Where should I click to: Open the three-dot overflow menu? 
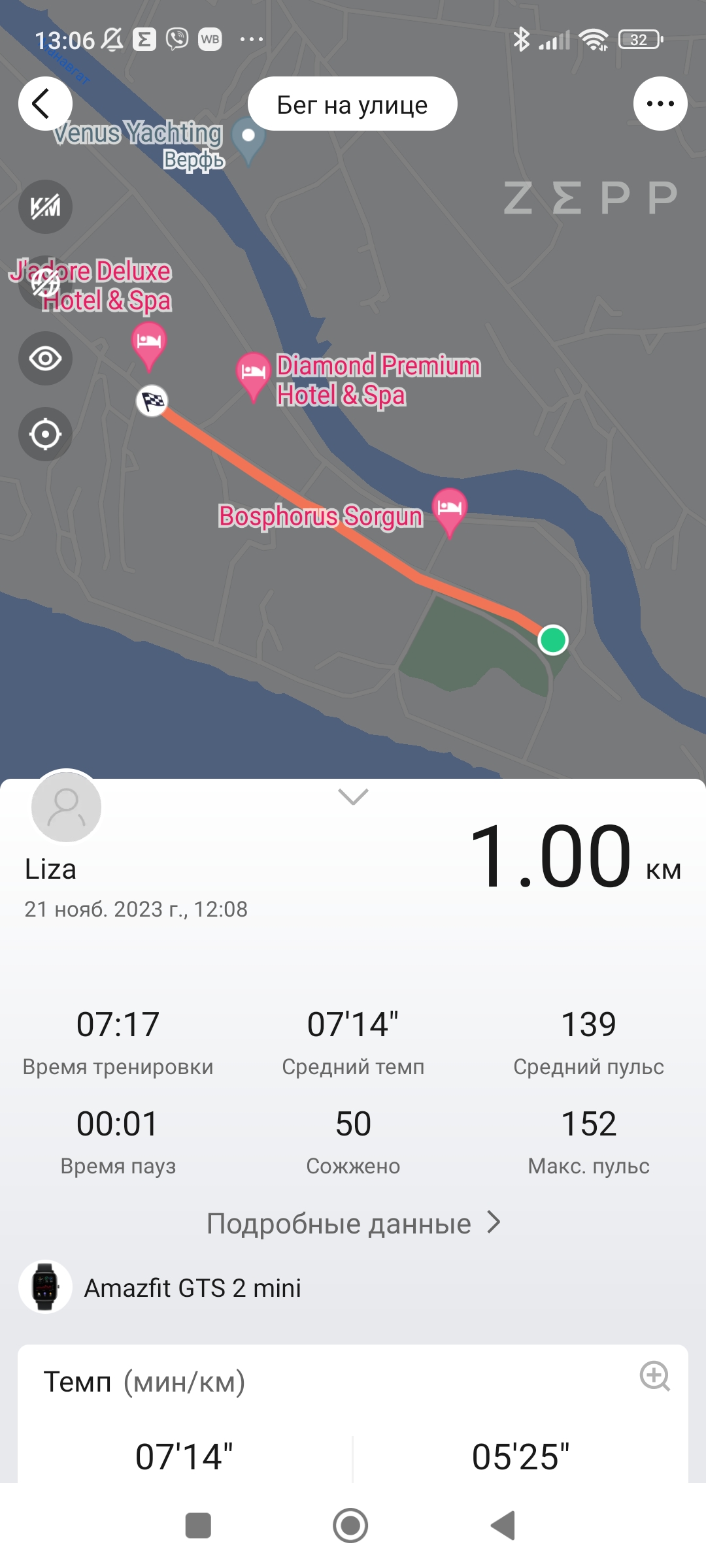[x=660, y=104]
